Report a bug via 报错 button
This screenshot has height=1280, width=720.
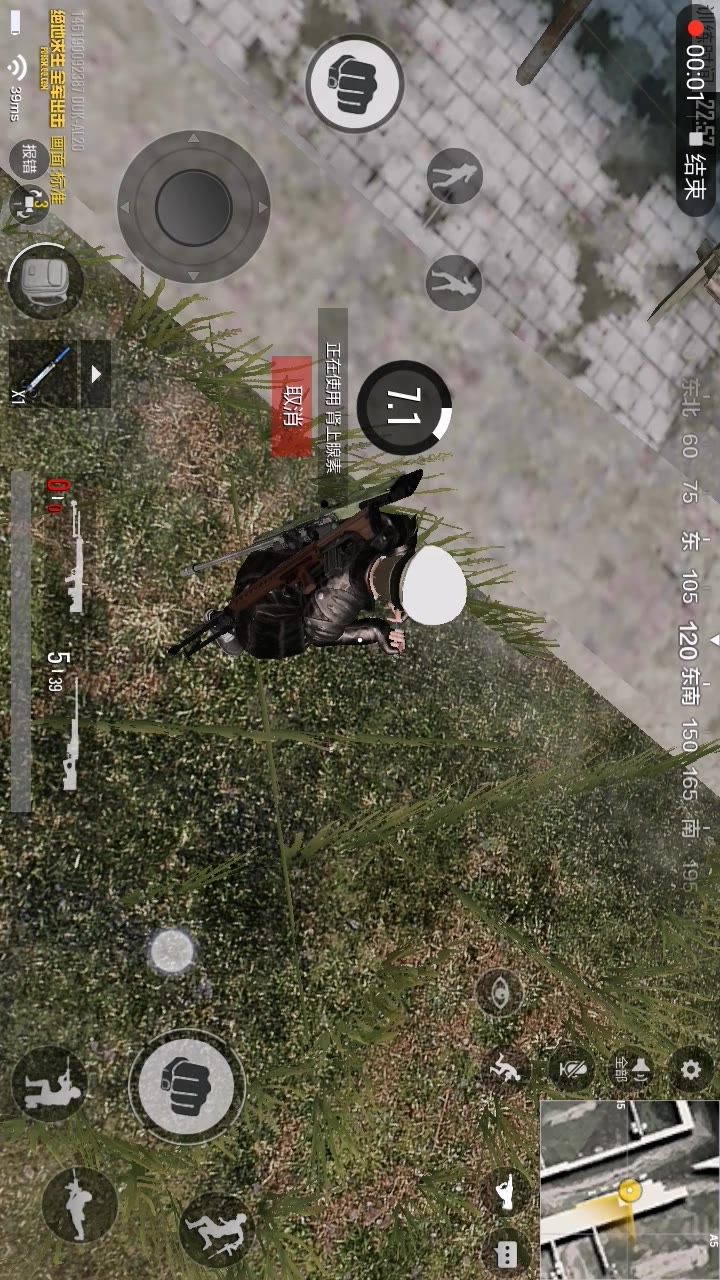point(29,155)
